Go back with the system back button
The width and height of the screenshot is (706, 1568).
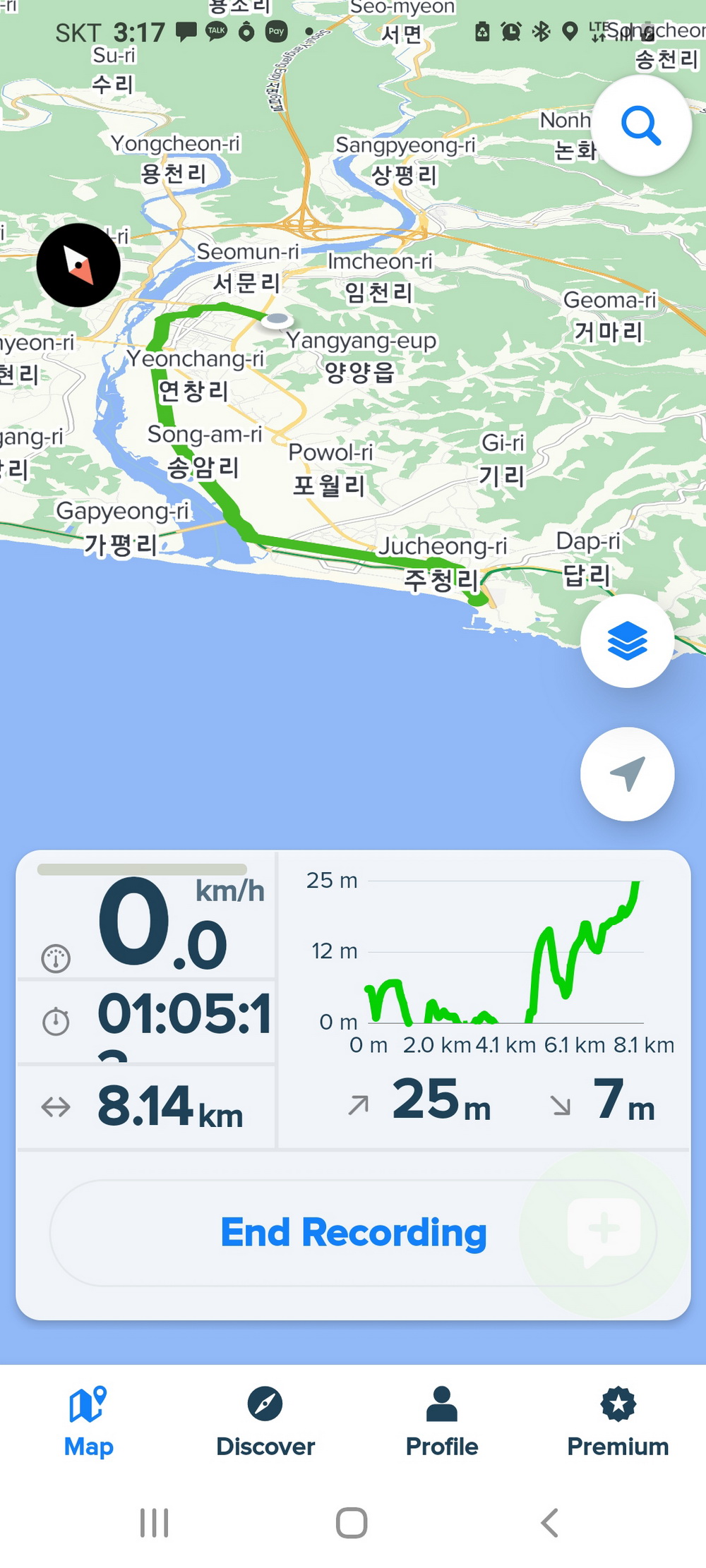click(x=549, y=1522)
